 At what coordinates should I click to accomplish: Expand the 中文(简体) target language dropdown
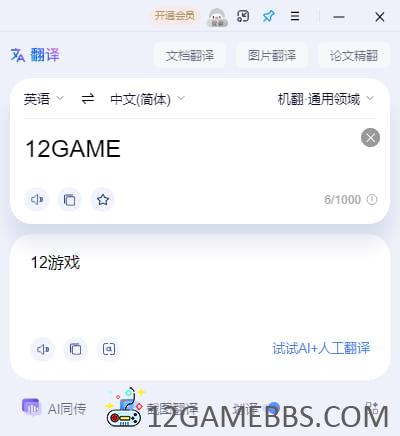(x=147, y=99)
